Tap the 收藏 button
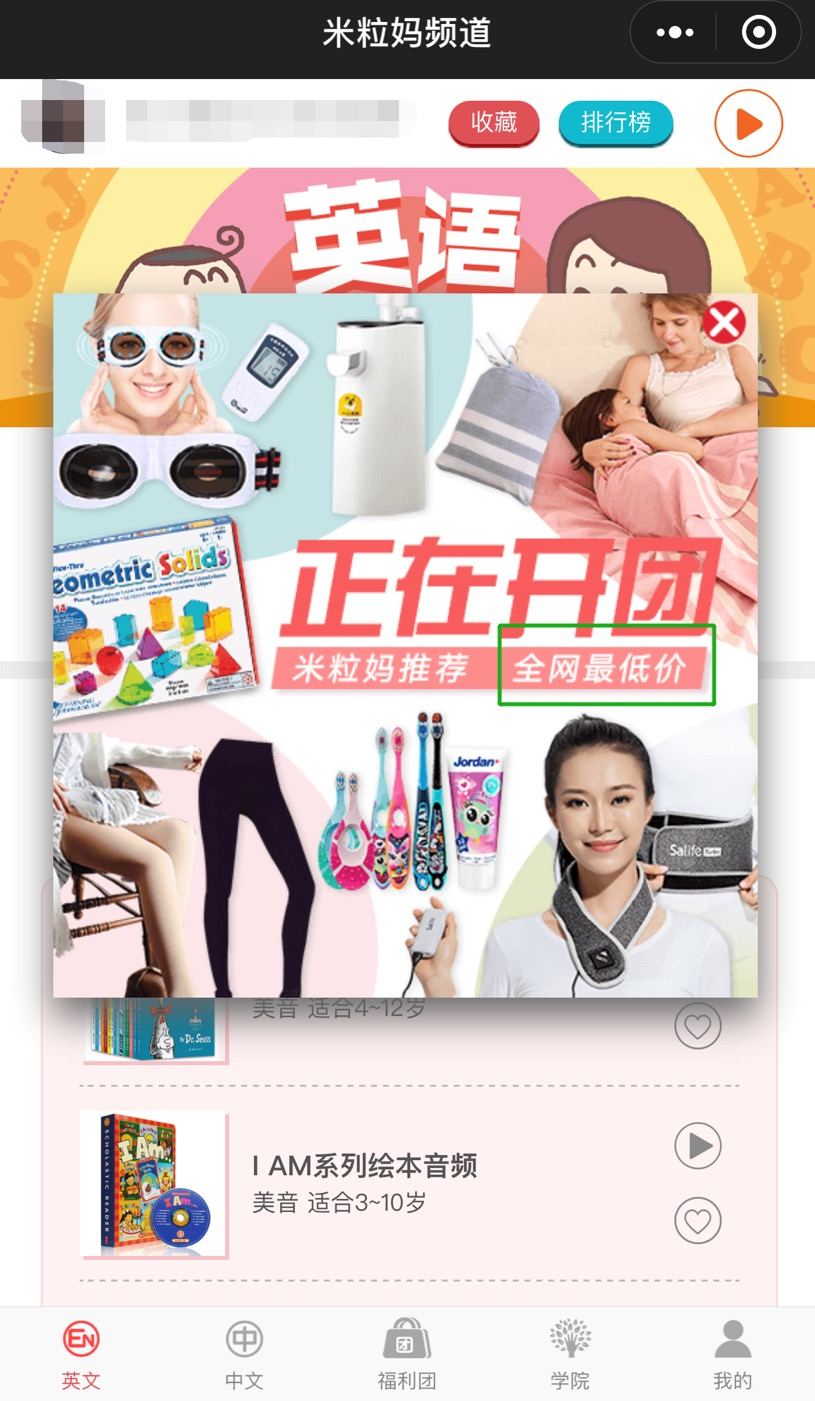Screen dimensions: 815x1401 pyautogui.click(x=494, y=123)
